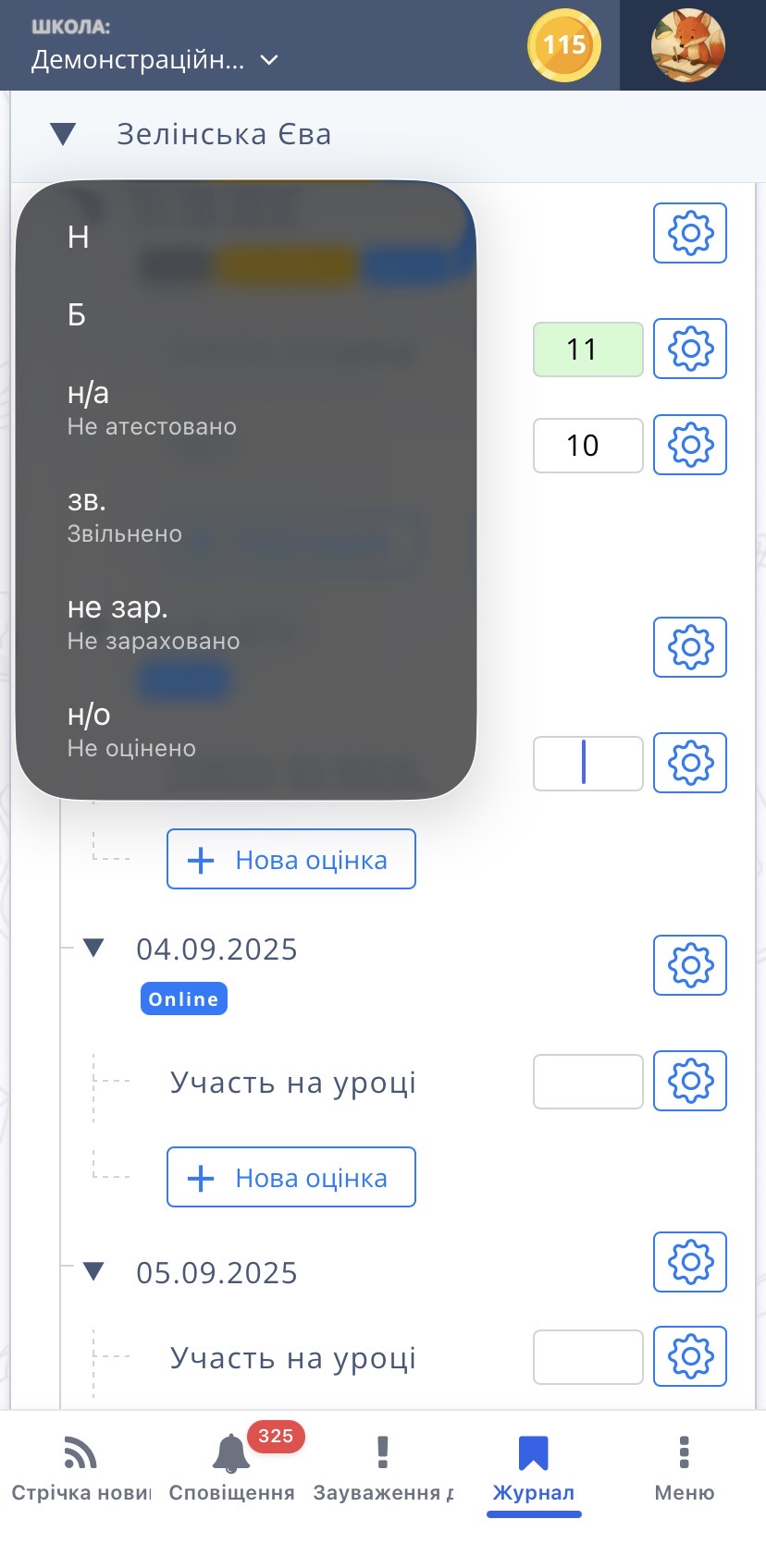Screen dimensions: 766x1568
Task: Open the Стрічка новин tab
Action: point(80,1467)
